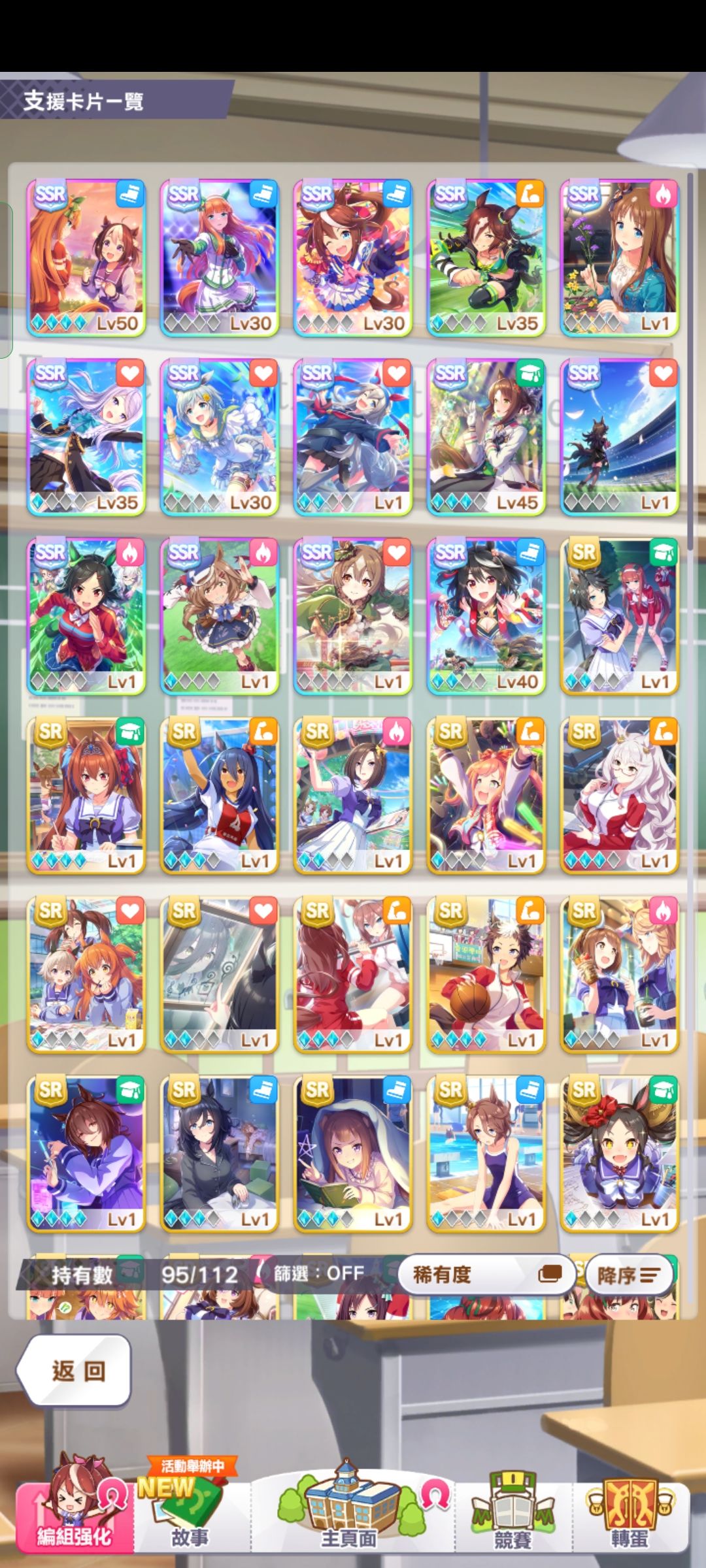706x1568 pixels.
Task: Select the SSR card at Lv45
Action: [486, 437]
